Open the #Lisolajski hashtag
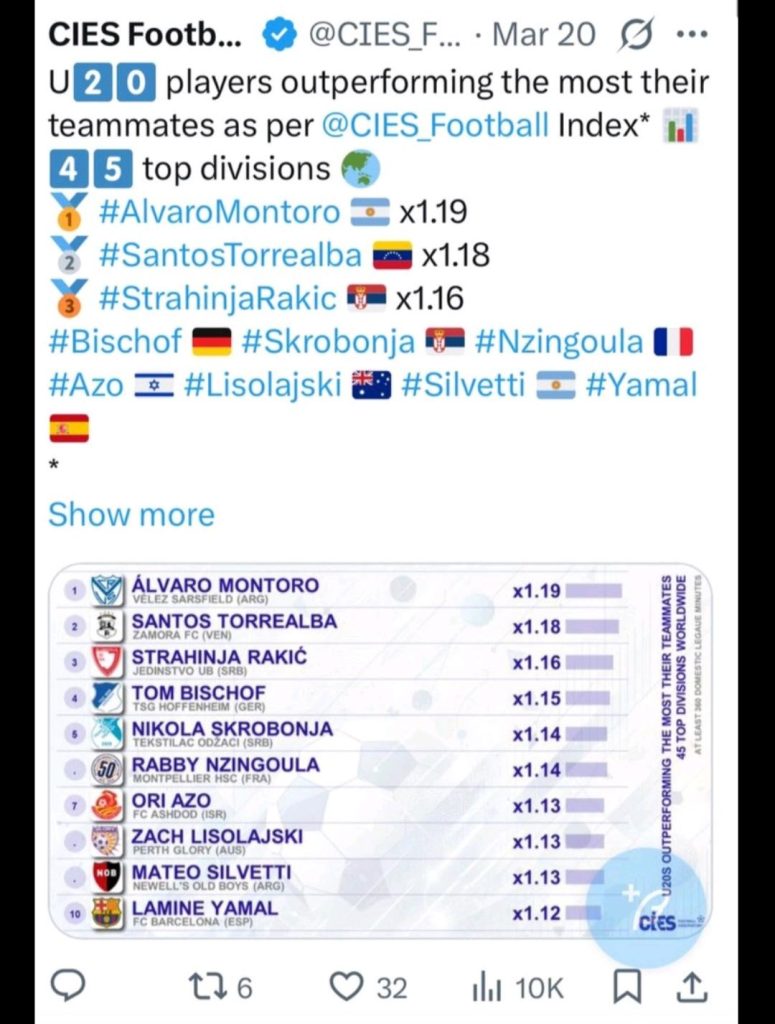The width and height of the screenshot is (775, 1024). pos(263,385)
